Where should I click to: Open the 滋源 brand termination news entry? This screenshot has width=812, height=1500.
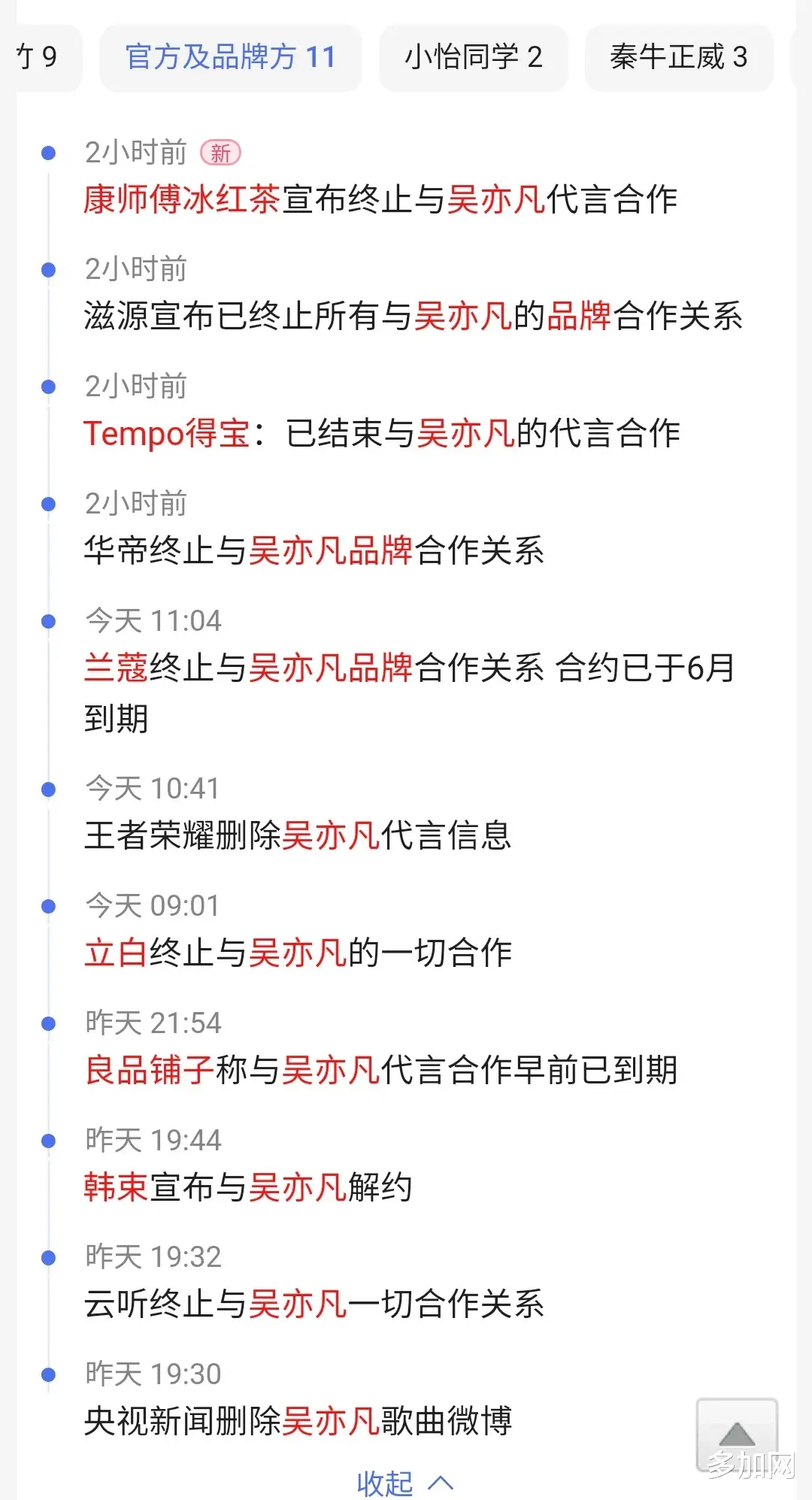[x=301, y=318]
